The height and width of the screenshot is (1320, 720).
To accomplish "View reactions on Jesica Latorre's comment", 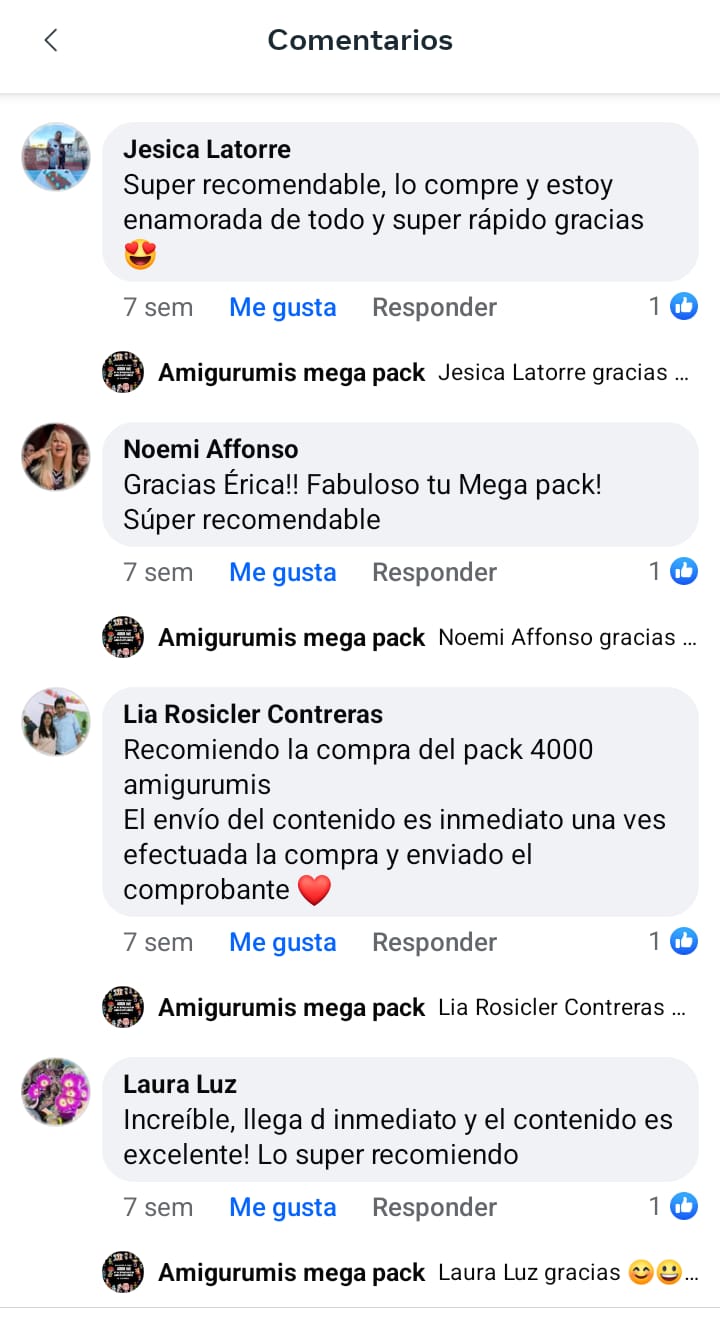I will (x=673, y=306).
